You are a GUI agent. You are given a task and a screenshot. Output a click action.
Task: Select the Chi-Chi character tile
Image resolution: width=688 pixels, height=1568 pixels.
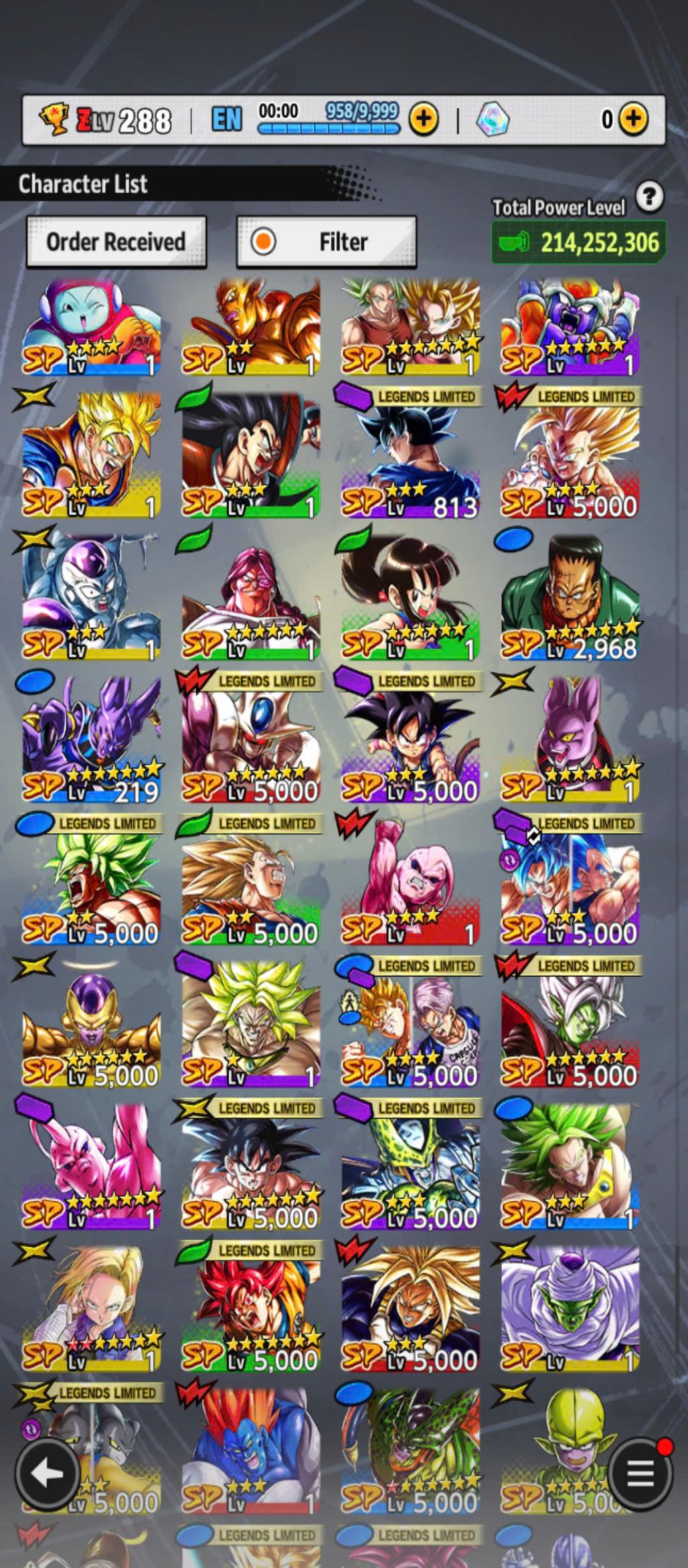click(x=410, y=603)
